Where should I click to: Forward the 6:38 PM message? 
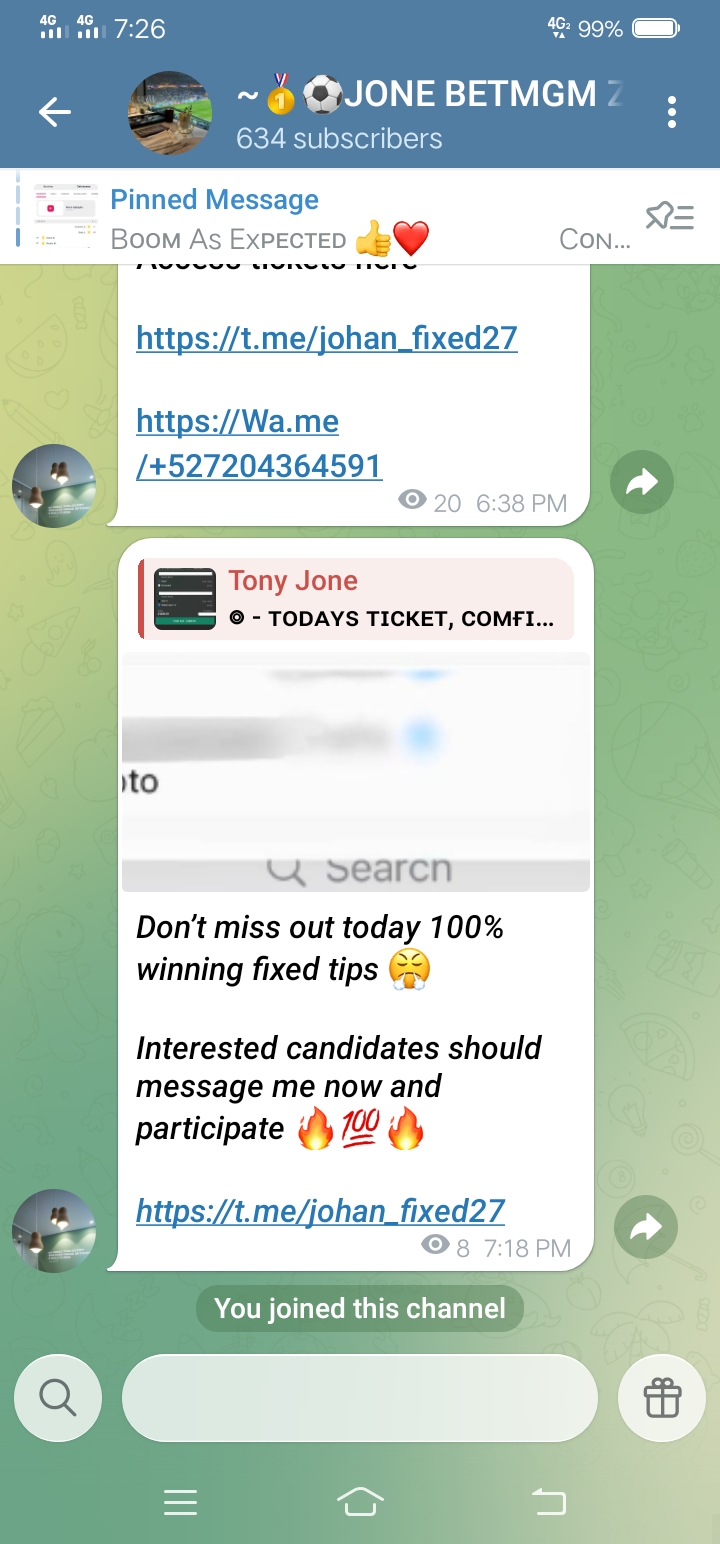tap(641, 484)
